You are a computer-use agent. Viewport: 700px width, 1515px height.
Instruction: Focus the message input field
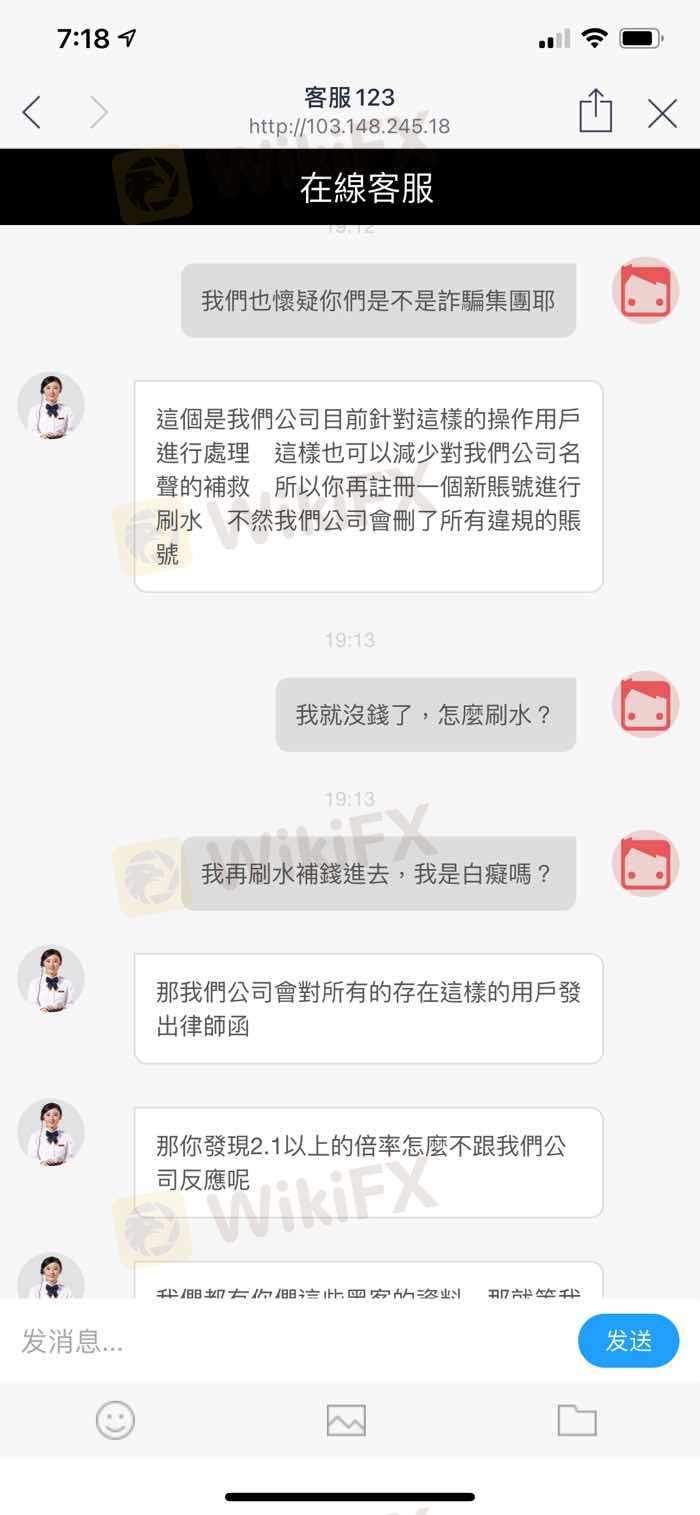point(290,1341)
